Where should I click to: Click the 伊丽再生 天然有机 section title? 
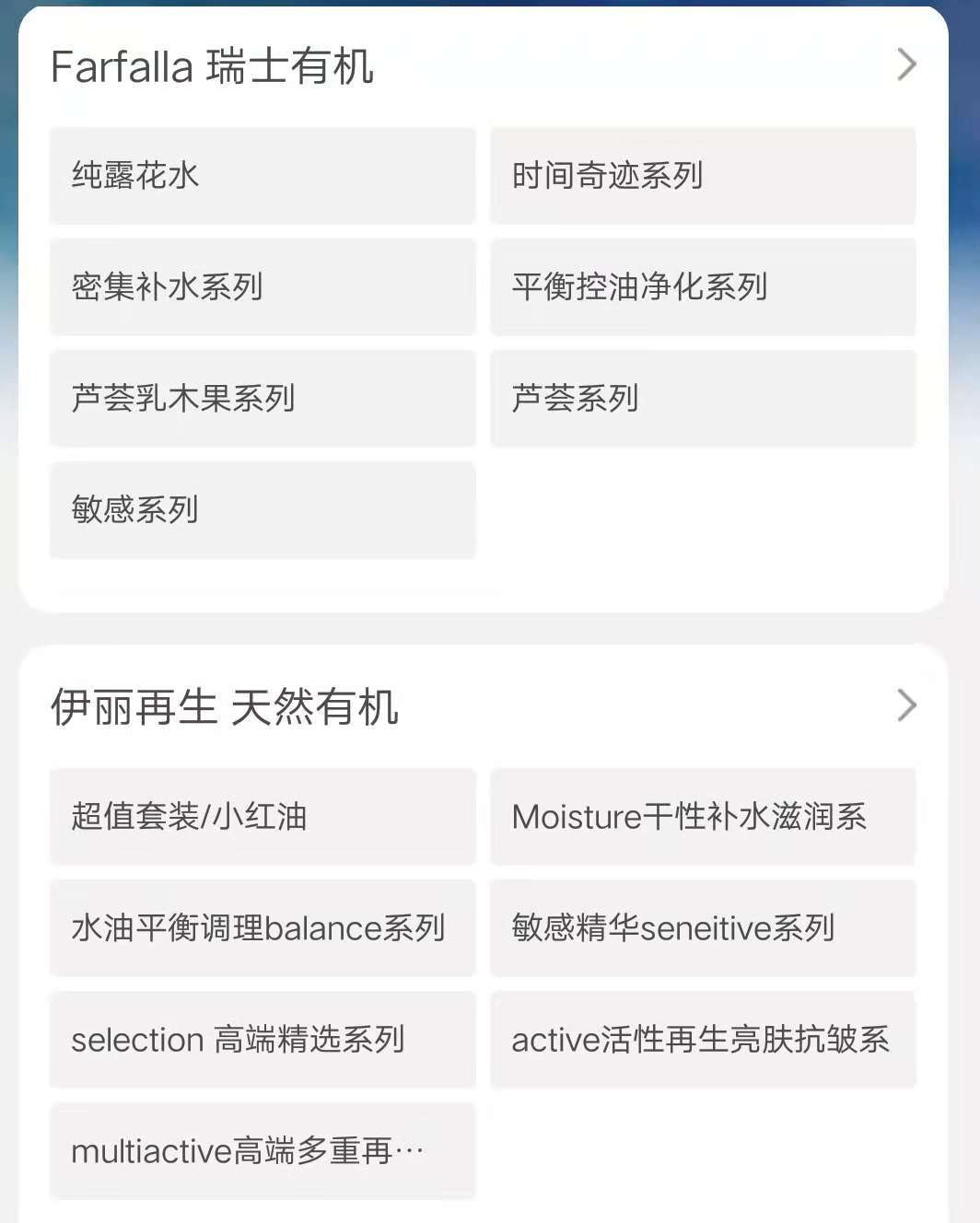(x=227, y=707)
